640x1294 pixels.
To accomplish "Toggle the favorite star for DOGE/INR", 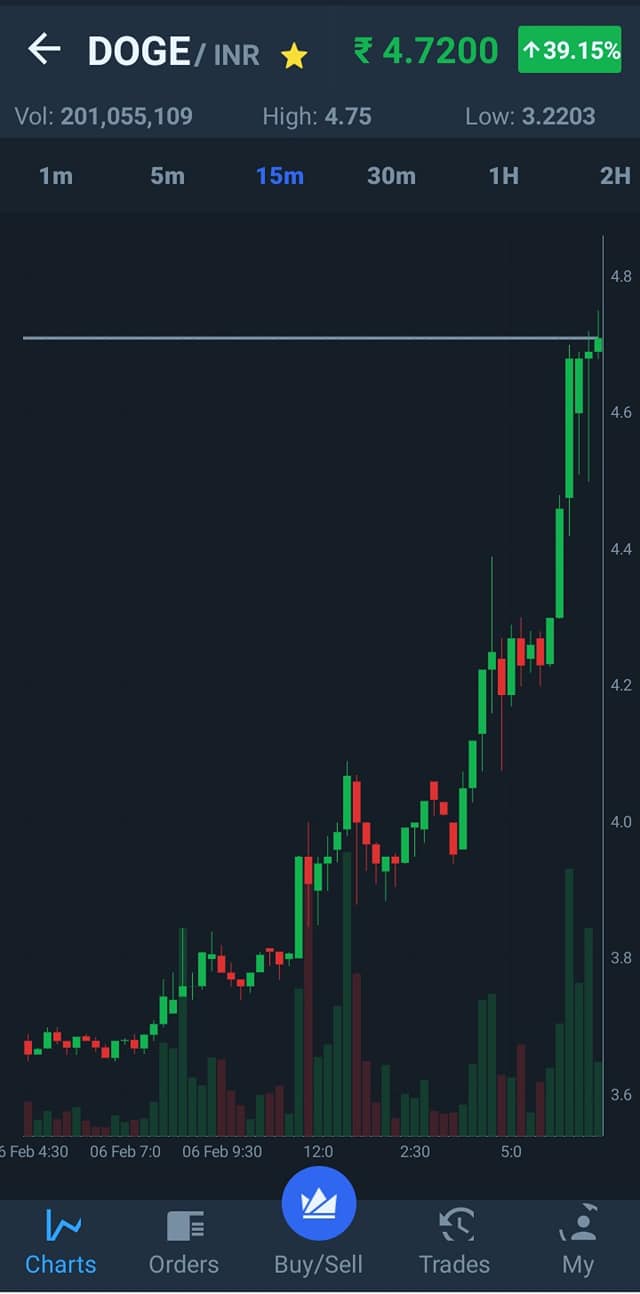I will point(294,57).
